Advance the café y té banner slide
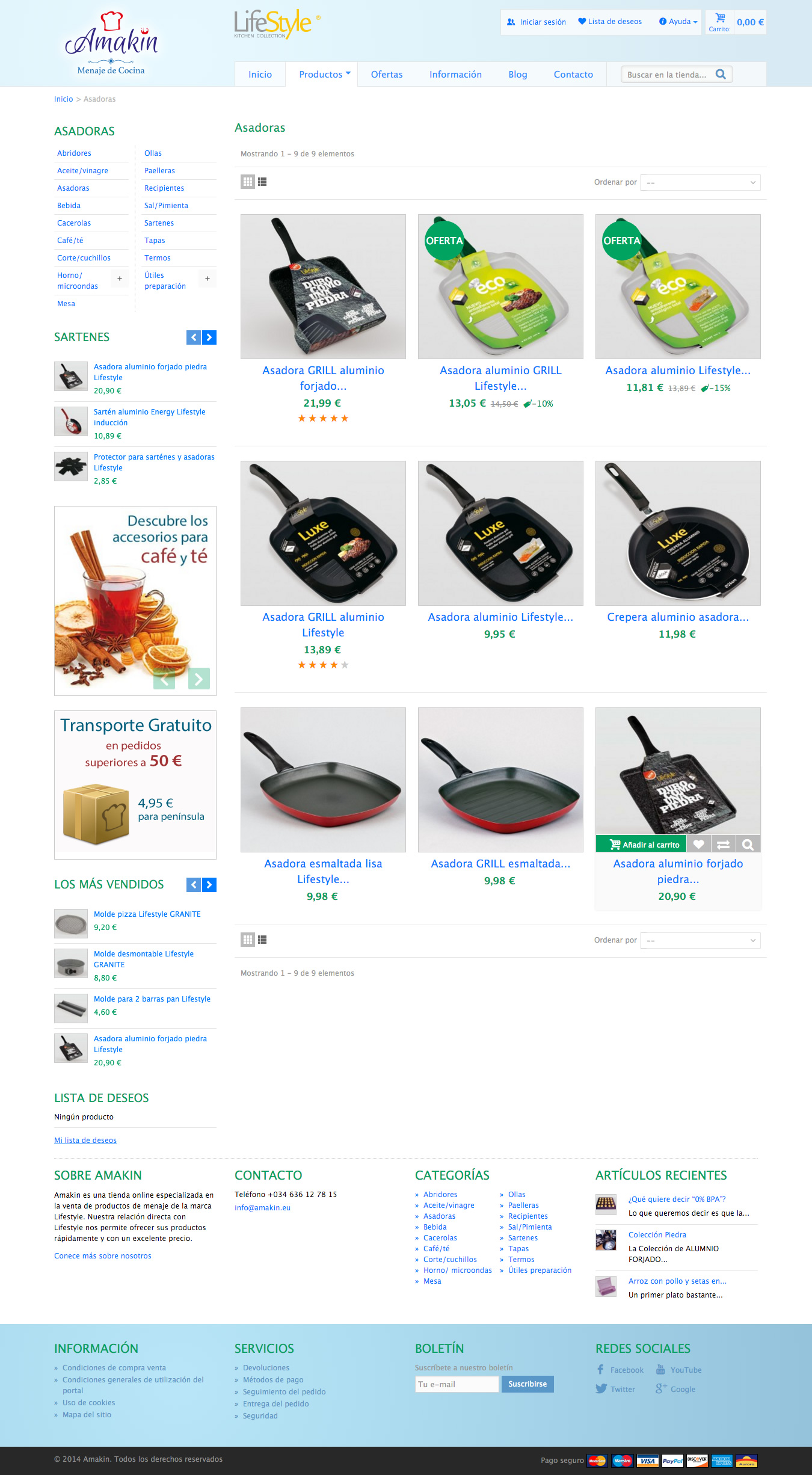Viewport: 812px width, 1475px height. click(198, 679)
